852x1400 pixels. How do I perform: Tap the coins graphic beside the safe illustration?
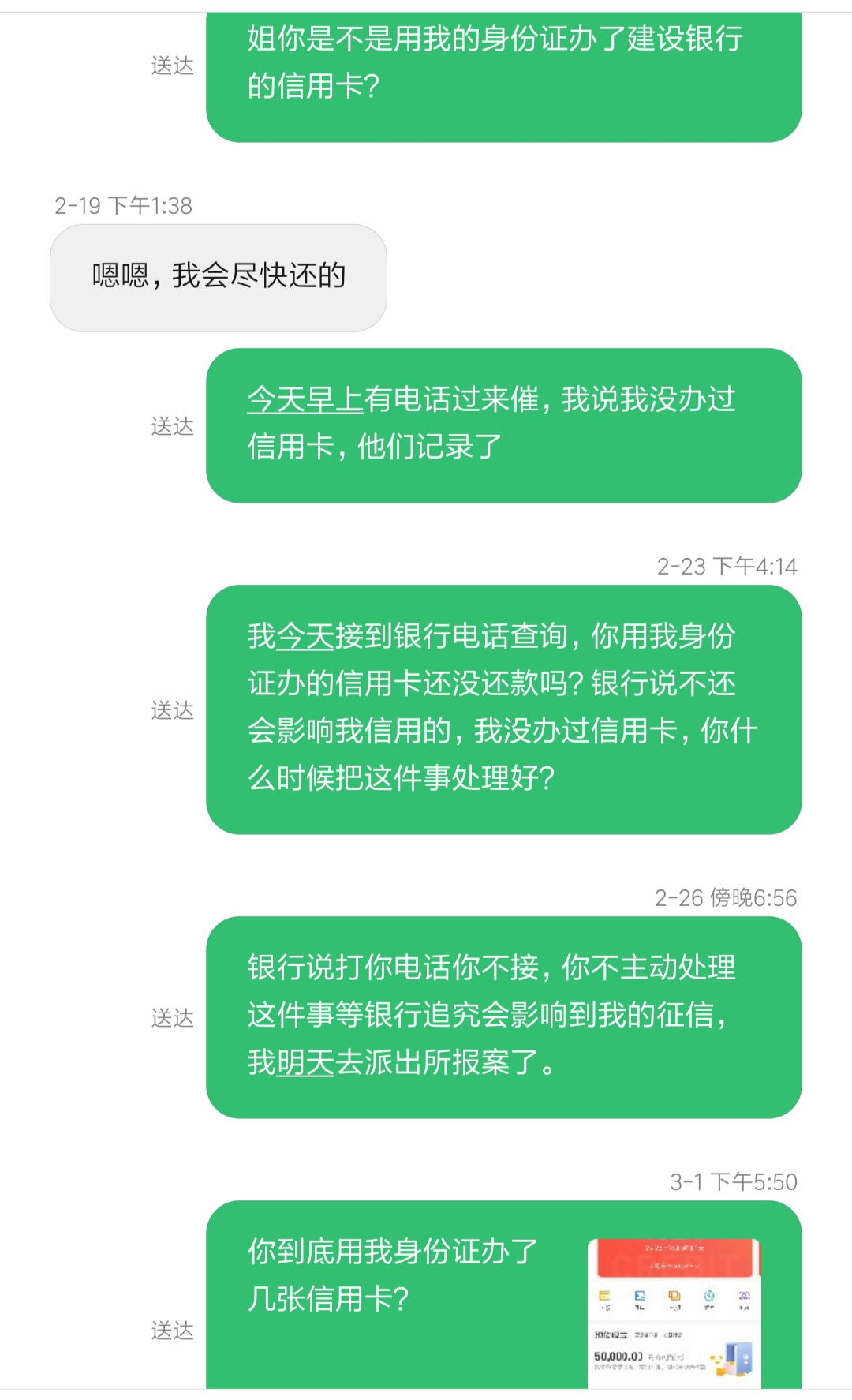pos(719,1368)
